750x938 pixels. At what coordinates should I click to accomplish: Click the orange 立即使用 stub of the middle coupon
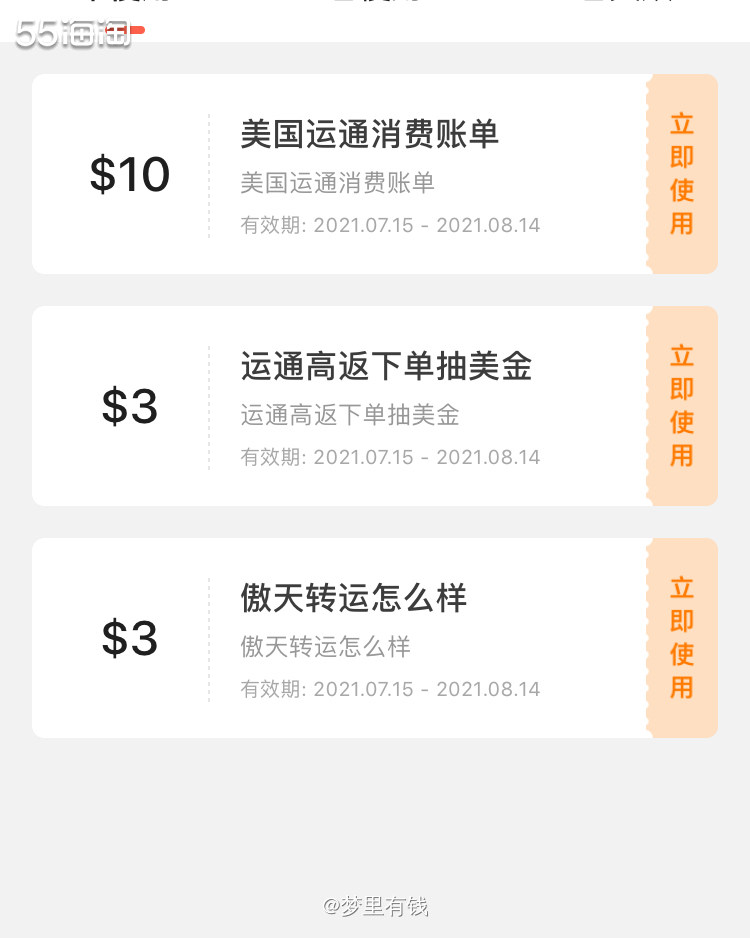pos(681,406)
